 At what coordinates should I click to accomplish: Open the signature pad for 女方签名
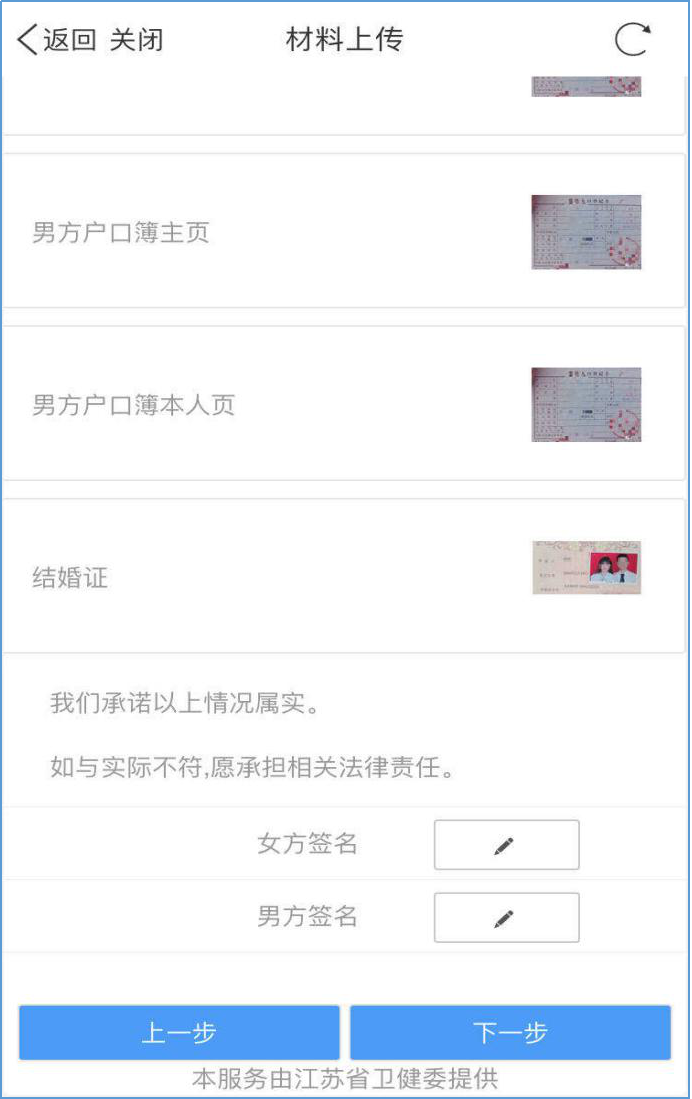click(506, 845)
